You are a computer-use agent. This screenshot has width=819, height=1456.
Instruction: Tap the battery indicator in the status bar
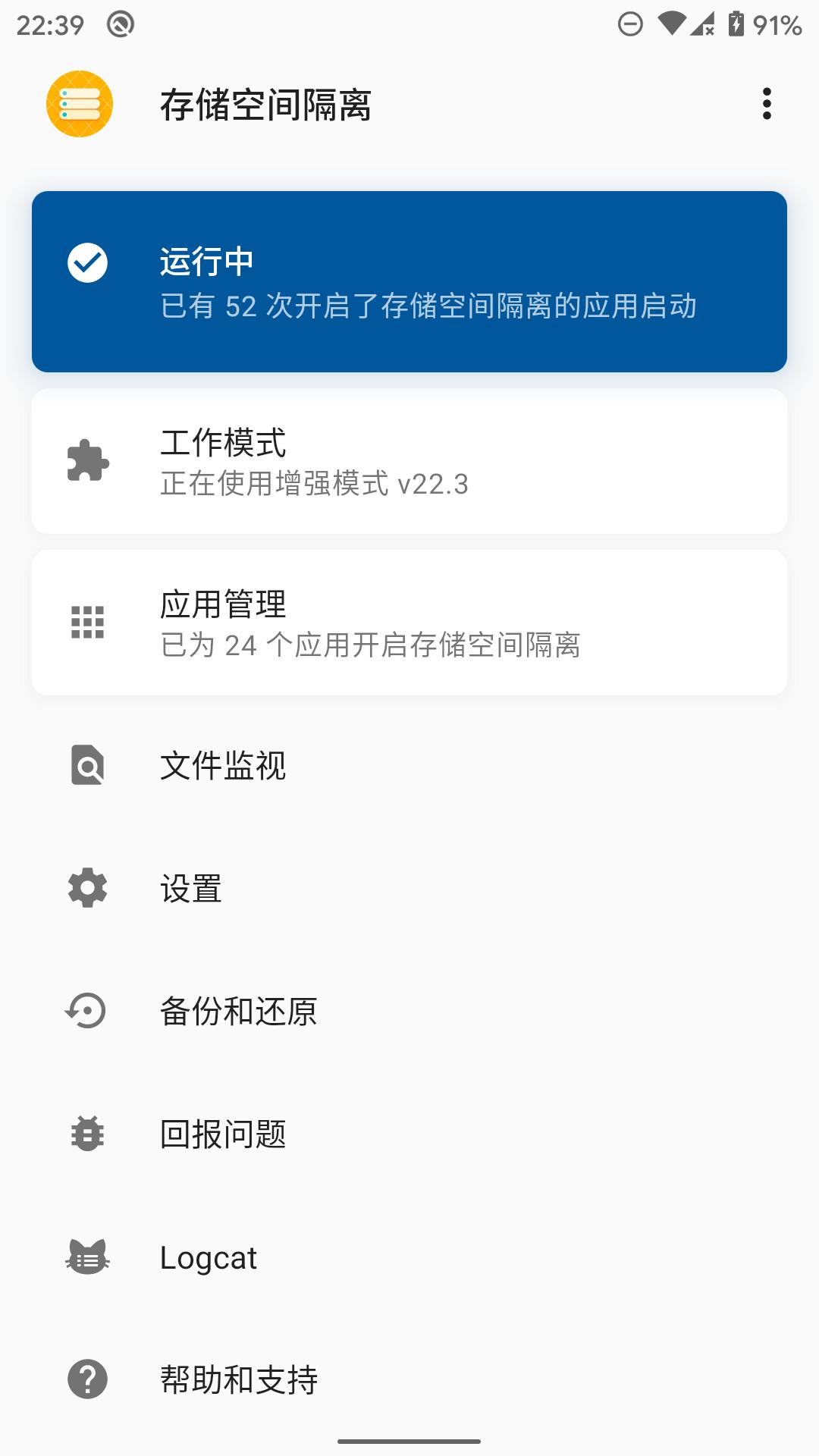(x=734, y=23)
